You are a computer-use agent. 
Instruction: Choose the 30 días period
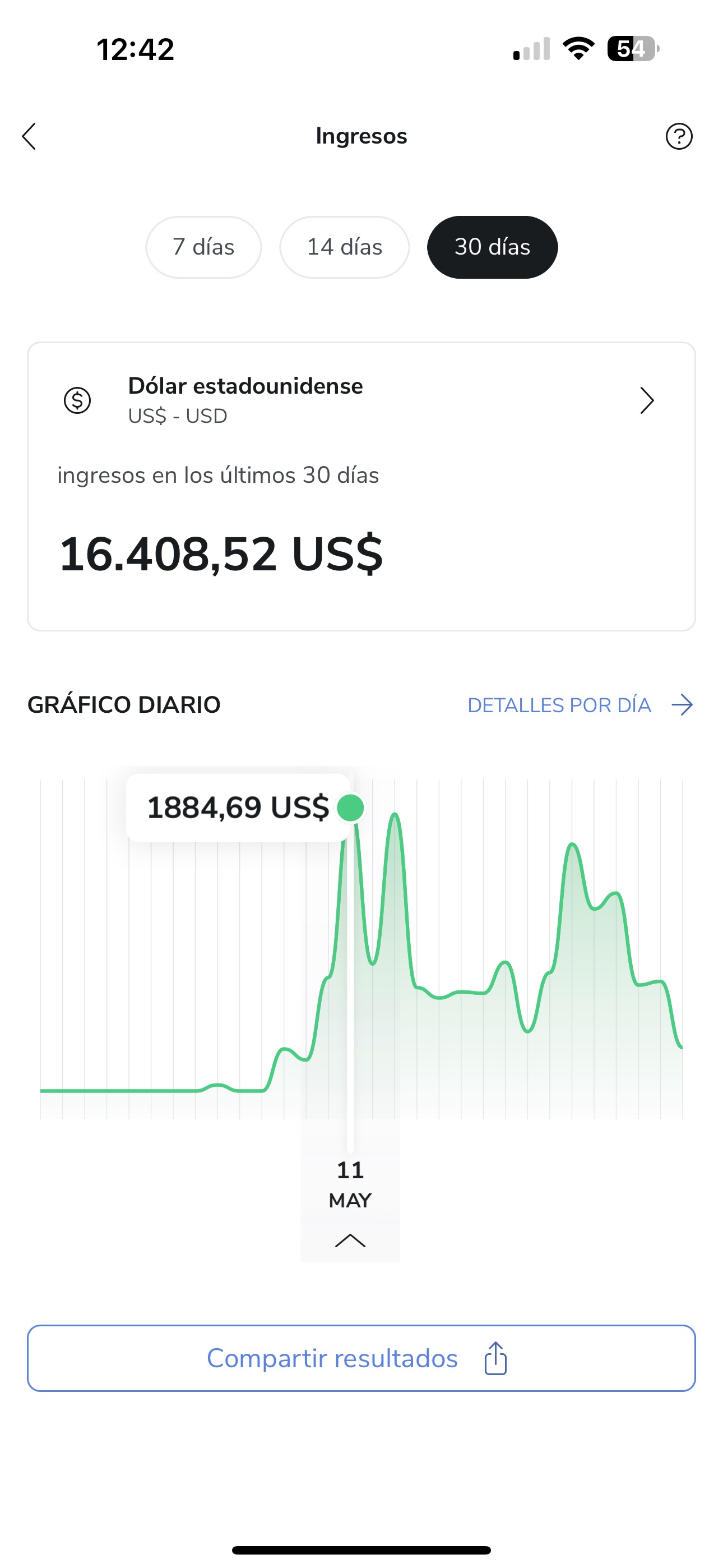point(492,247)
